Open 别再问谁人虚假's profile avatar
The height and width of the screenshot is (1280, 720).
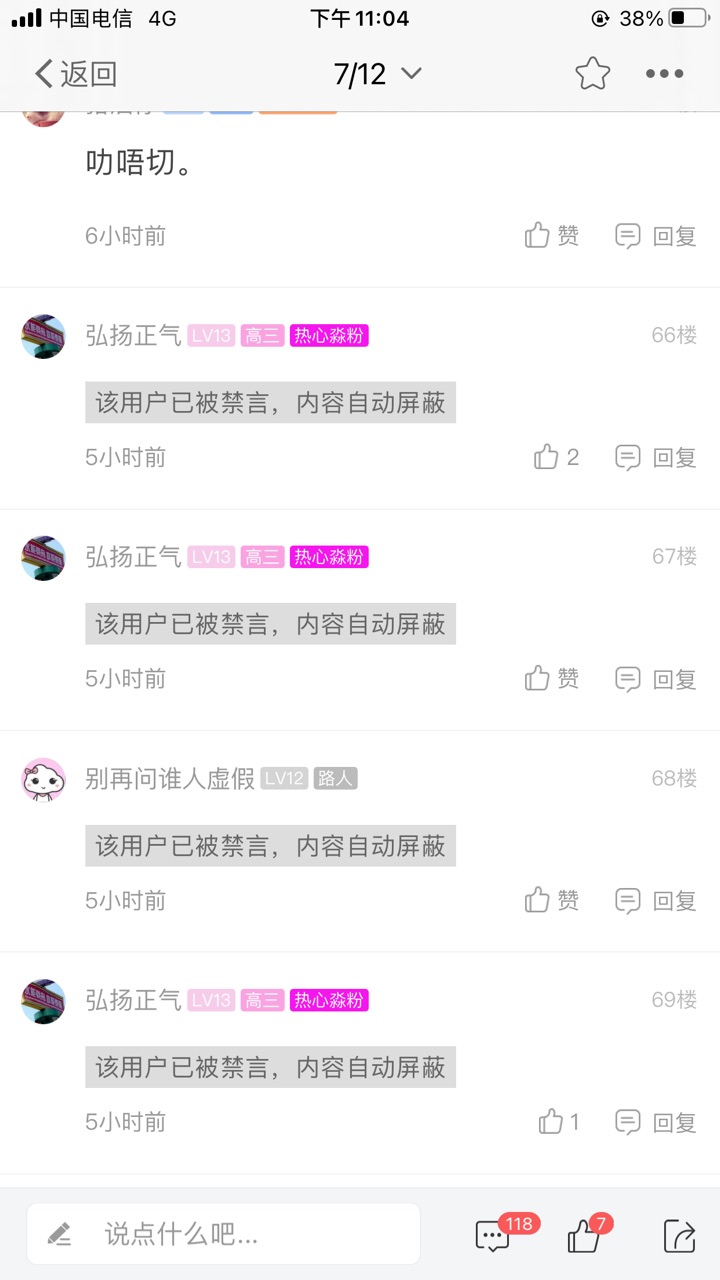pyautogui.click(x=43, y=780)
